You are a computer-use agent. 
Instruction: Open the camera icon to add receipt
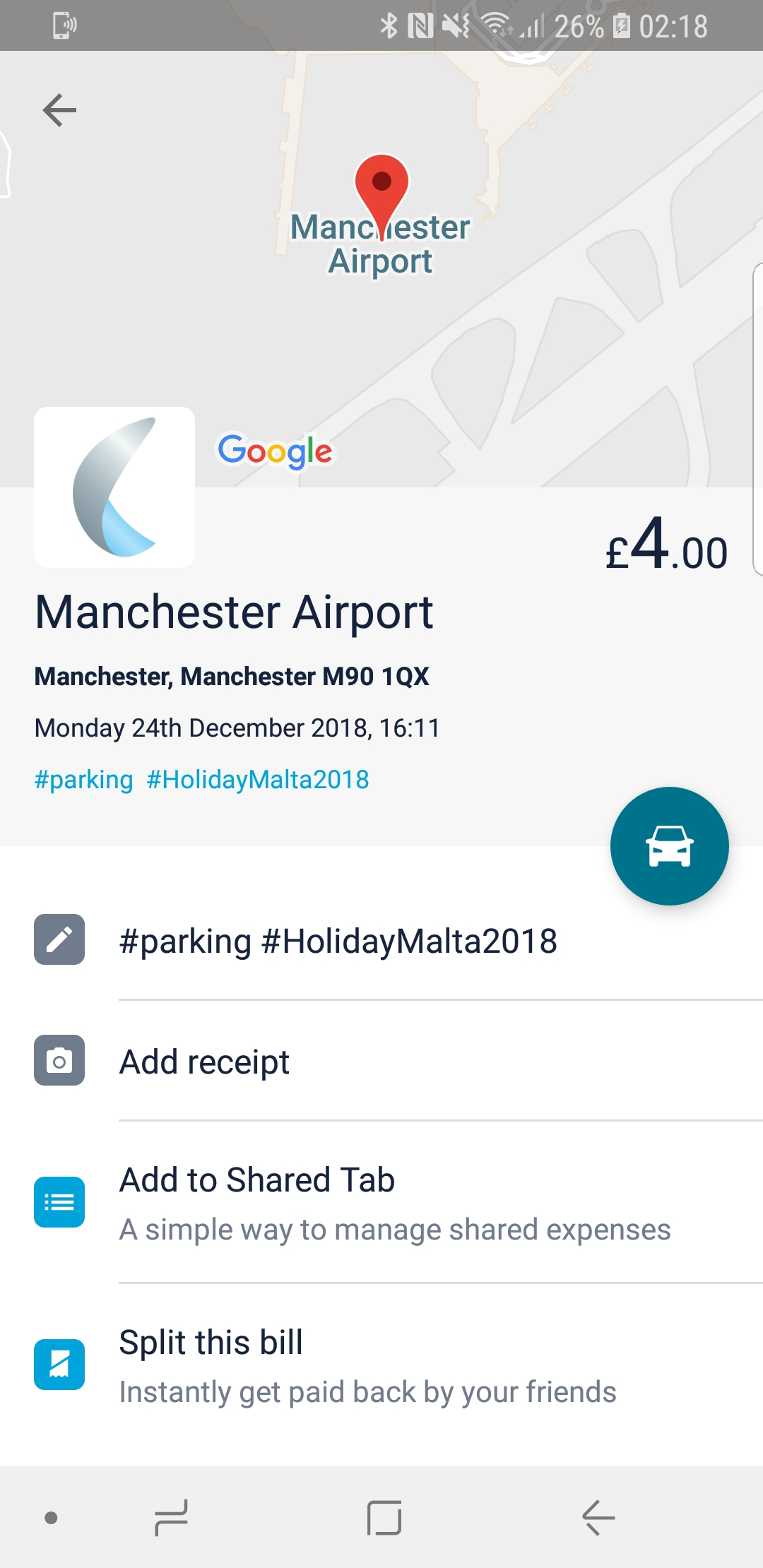coord(59,1061)
